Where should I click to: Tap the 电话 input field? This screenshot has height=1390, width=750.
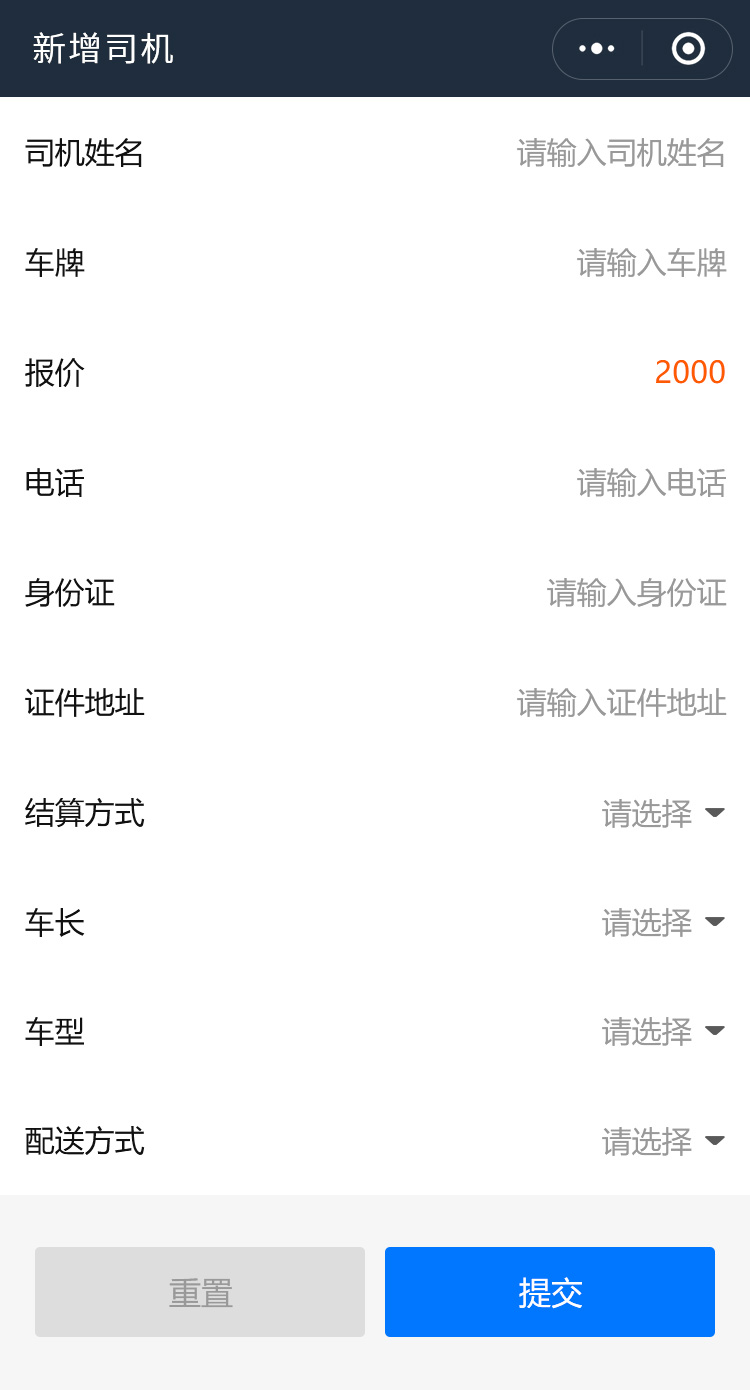(x=650, y=483)
